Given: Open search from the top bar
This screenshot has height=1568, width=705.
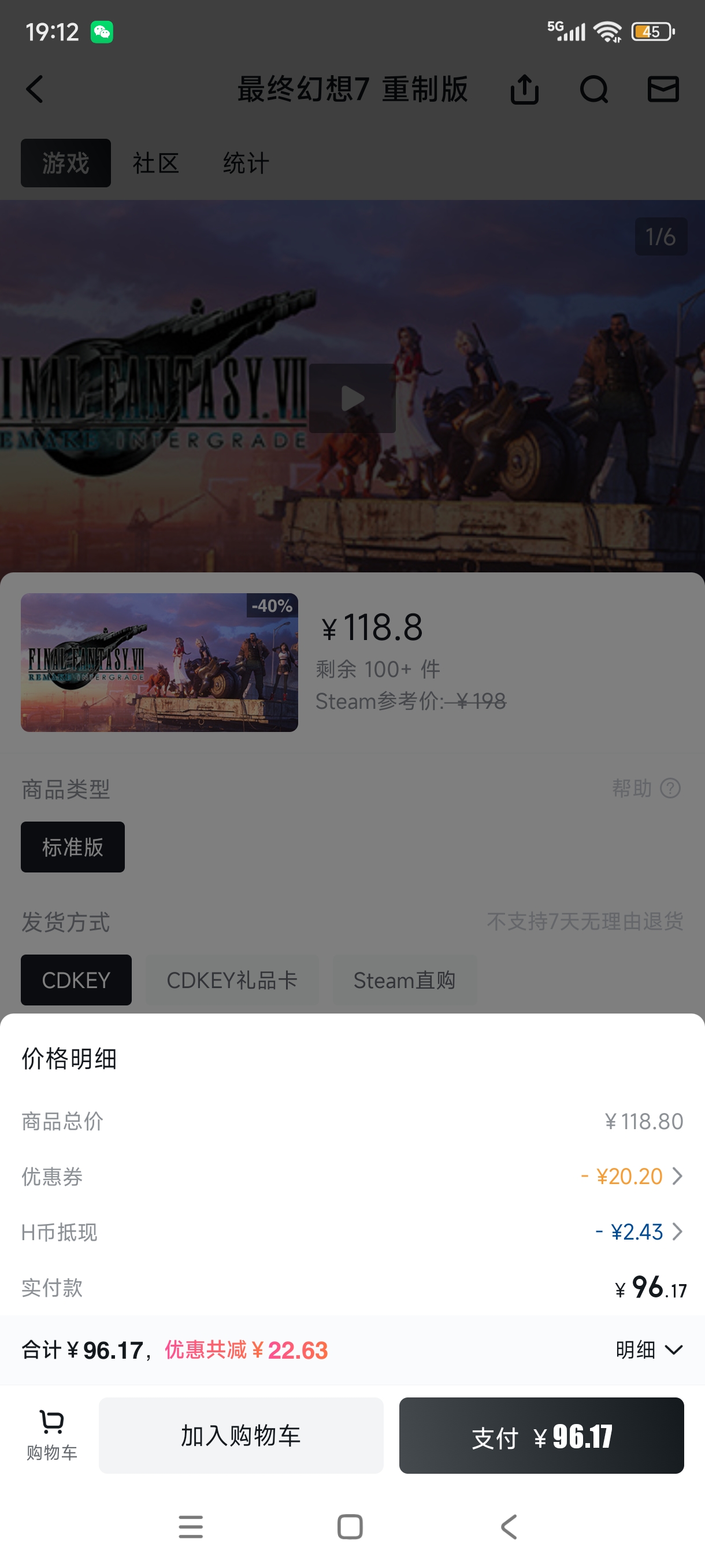Looking at the screenshot, I should (x=594, y=90).
